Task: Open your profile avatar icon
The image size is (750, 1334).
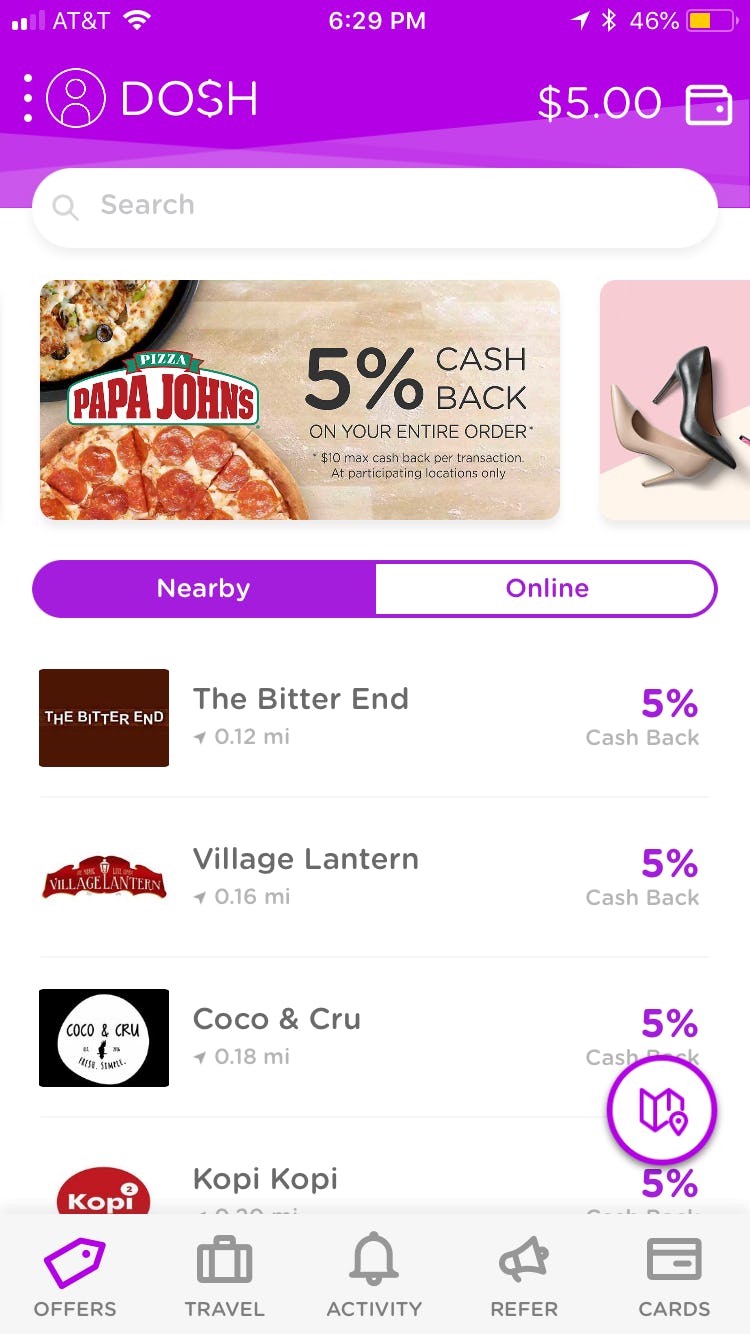Action: click(x=78, y=100)
